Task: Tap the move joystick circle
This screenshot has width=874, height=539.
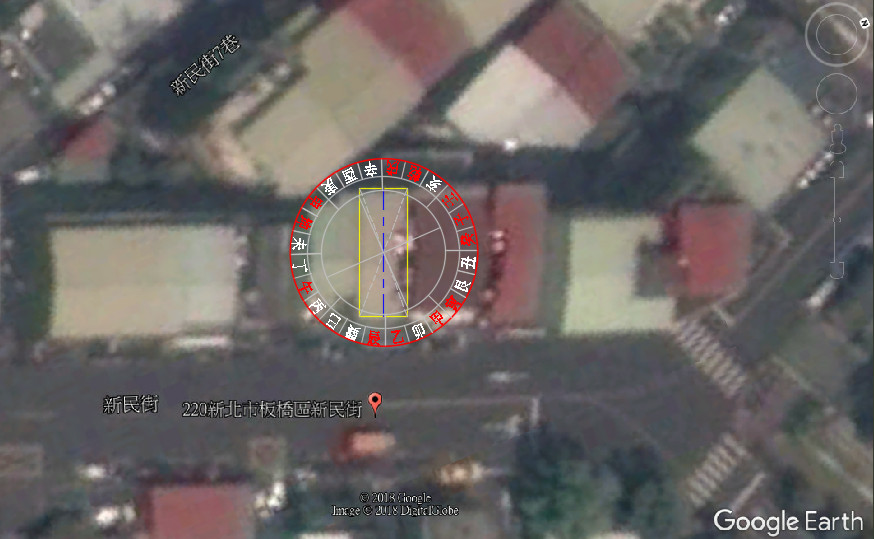Action: [x=836, y=92]
